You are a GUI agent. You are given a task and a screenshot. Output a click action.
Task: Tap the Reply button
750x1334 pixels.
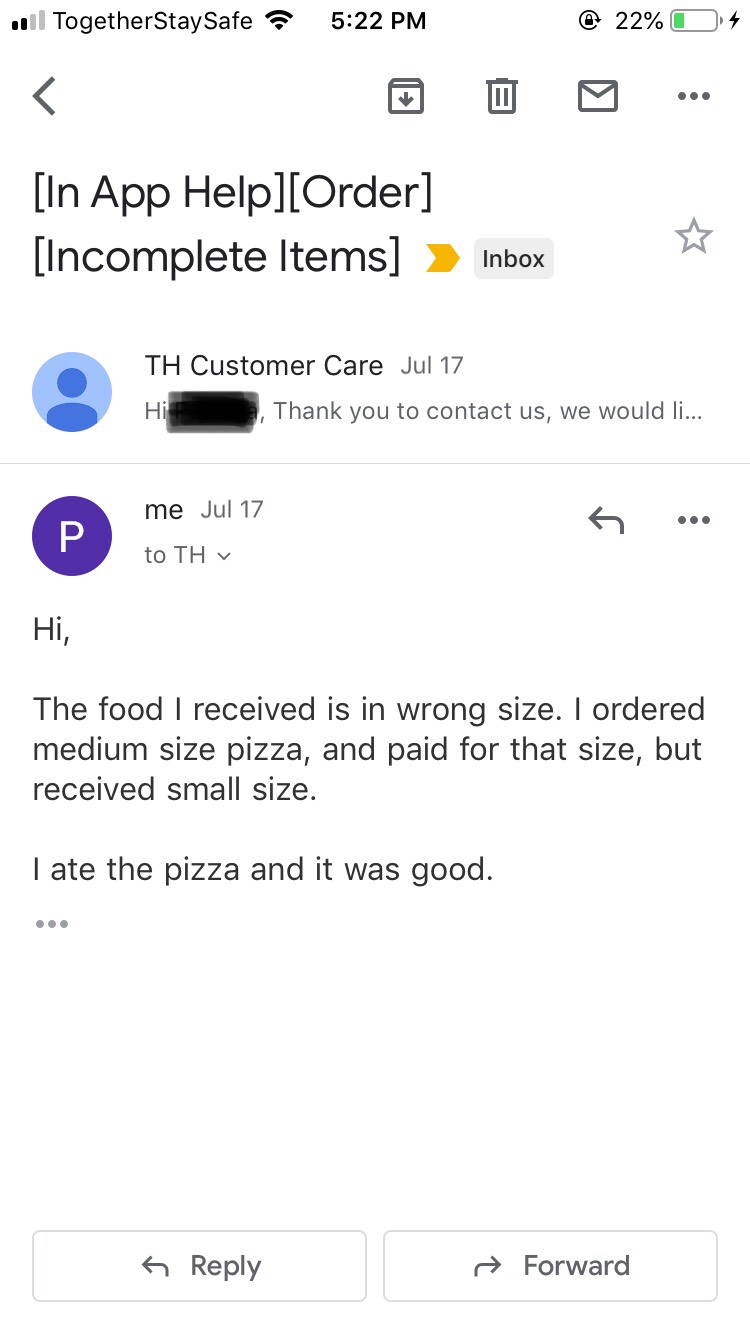pyautogui.click(x=199, y=1265)
